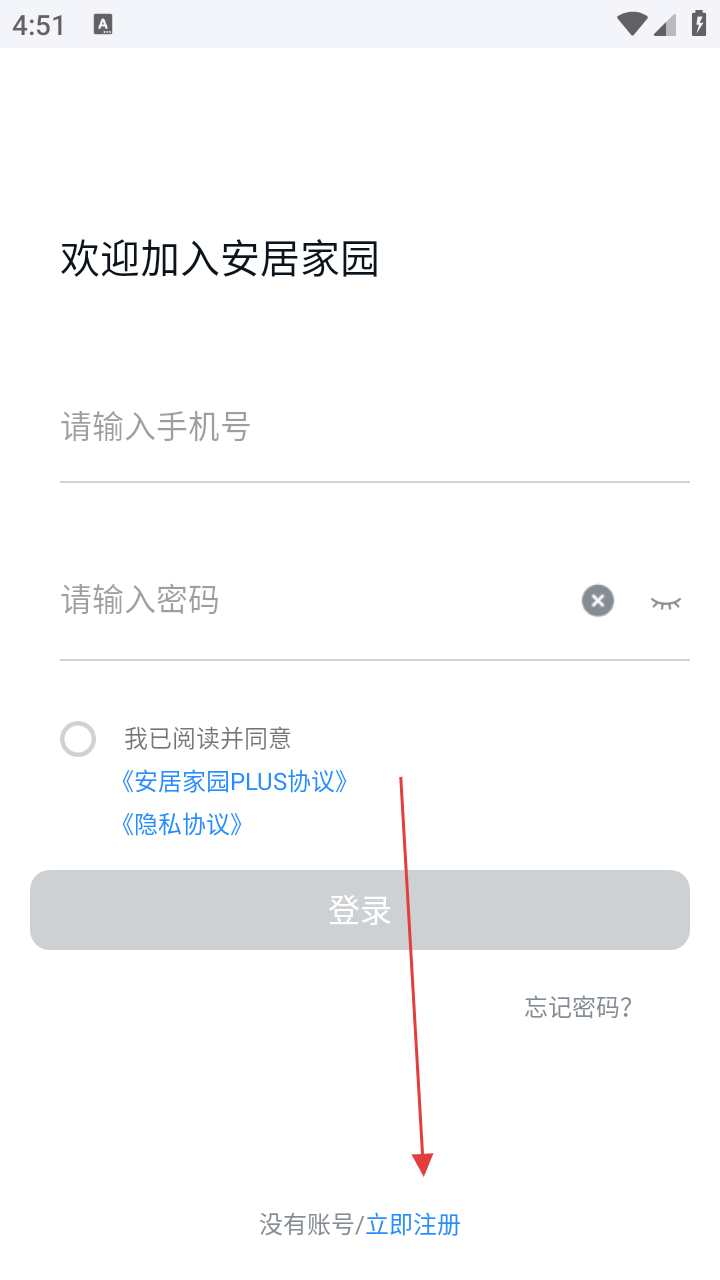
Task: Open the 安居家园PLUS协议 link
Action: tap(234, 782)
